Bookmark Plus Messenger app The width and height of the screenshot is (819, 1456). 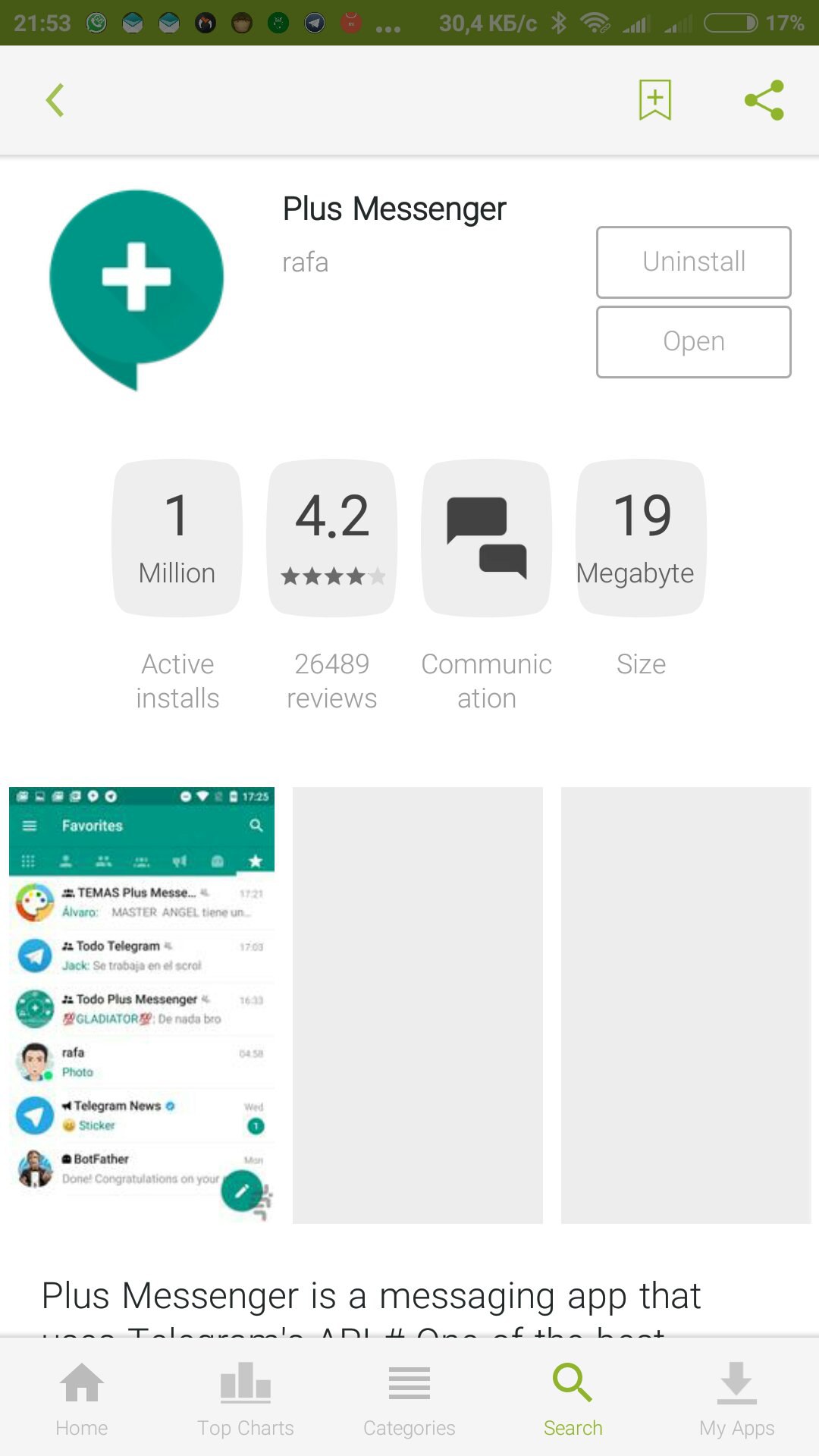655,100
